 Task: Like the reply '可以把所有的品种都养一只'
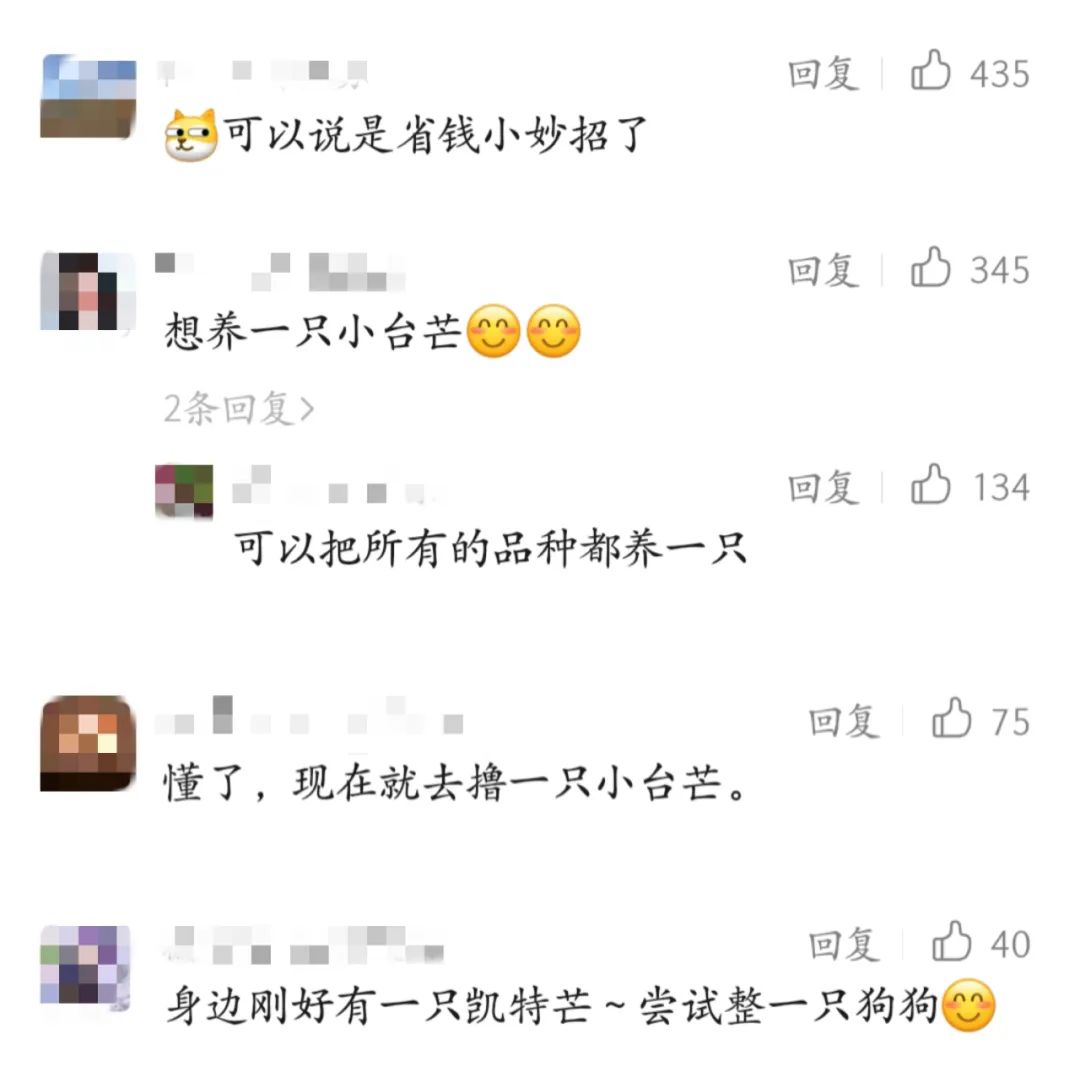[930, 487]
